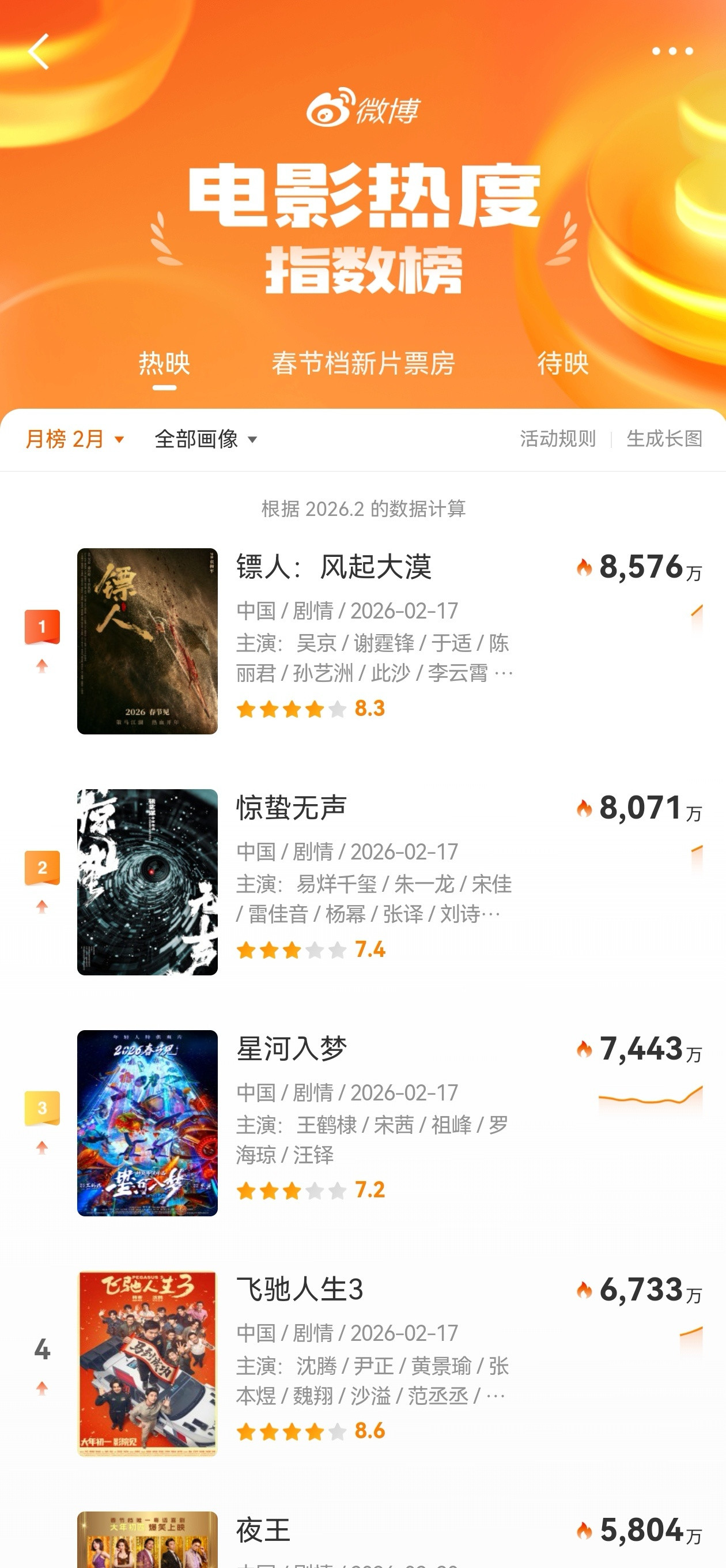
Task: Click the flame icon next to 夜王's heat score
Action: [x=586, y=1529]
